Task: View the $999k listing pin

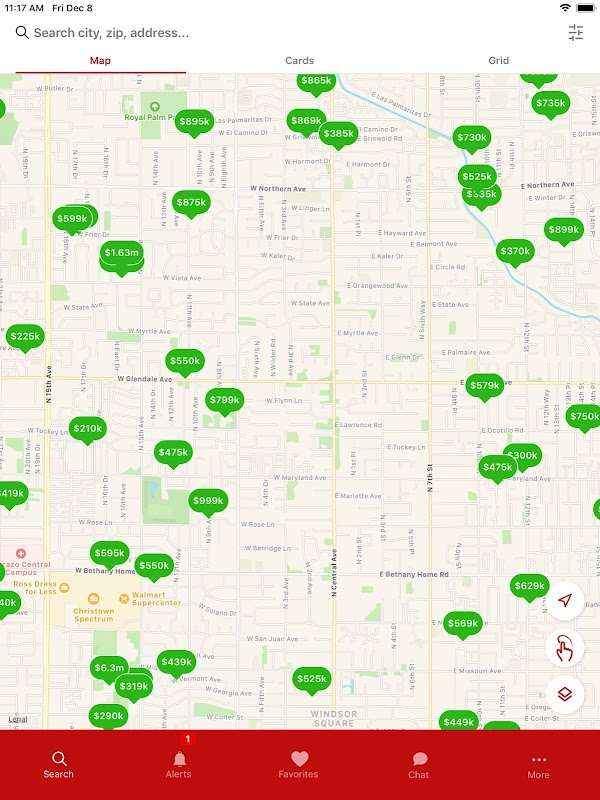Action: pos(207,501)
